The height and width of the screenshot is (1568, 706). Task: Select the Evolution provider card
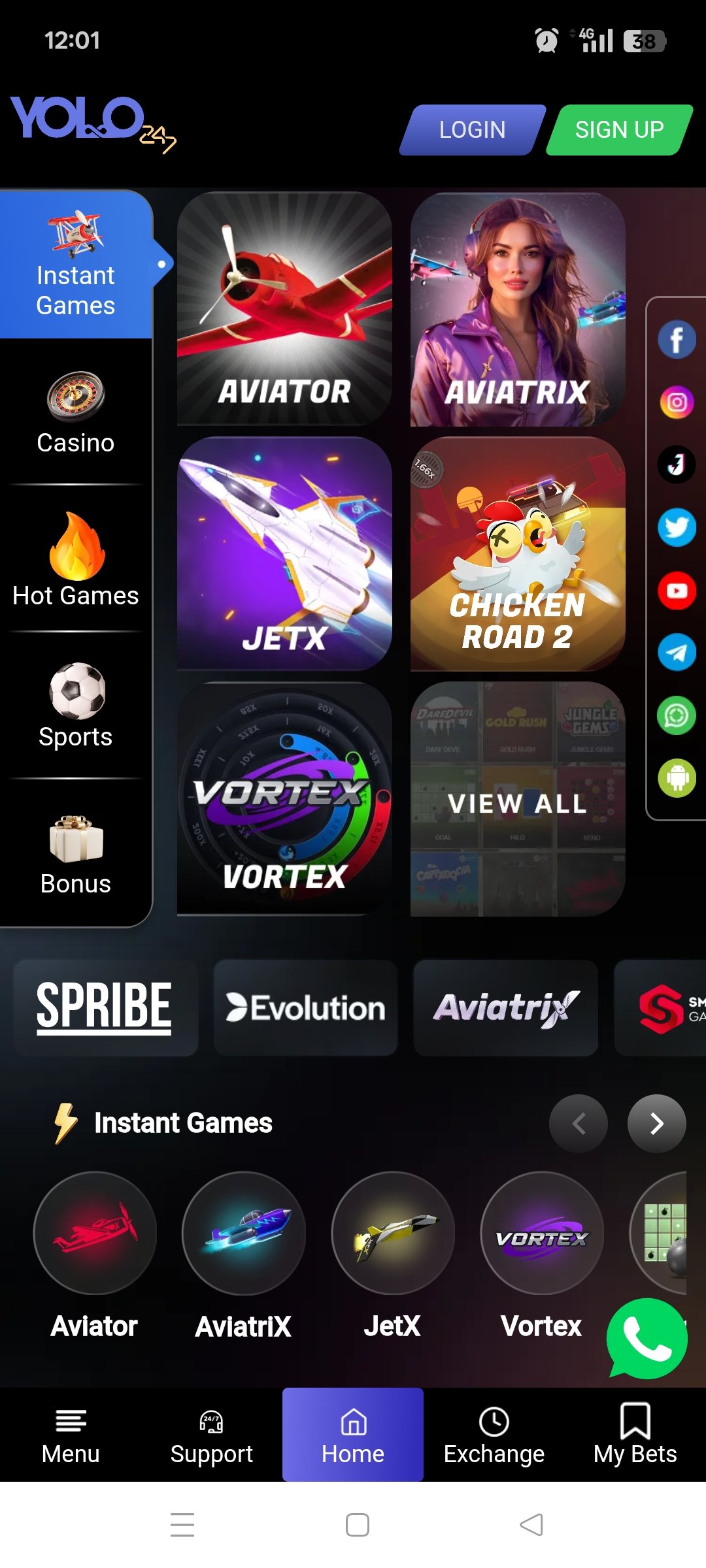coord(305,1007)
